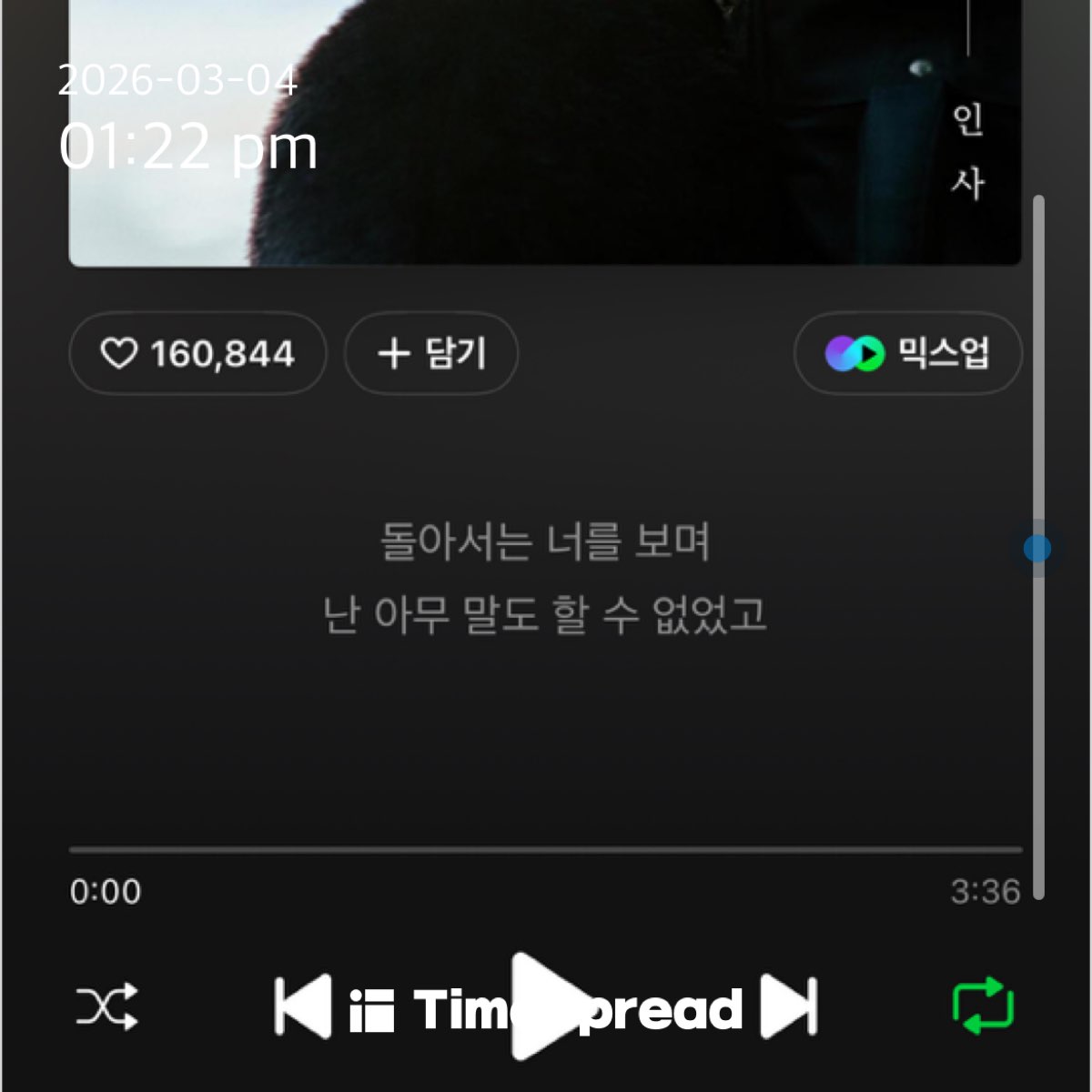Like the song with 160,844 hearts
Image resolution: width=1092 pixels, height=1092 pixels.
(197, 353)
